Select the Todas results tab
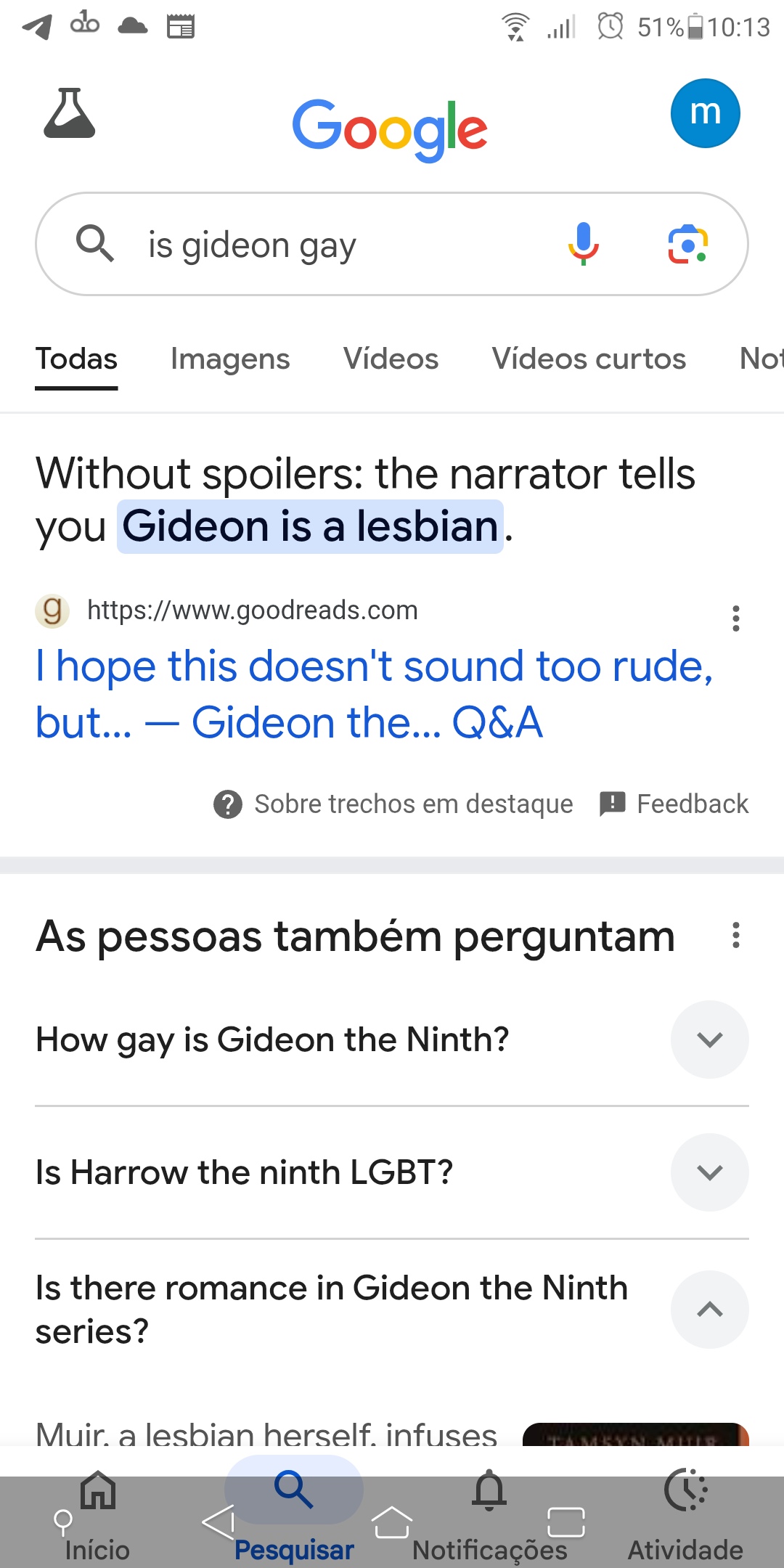 click(x=76, y=359)
